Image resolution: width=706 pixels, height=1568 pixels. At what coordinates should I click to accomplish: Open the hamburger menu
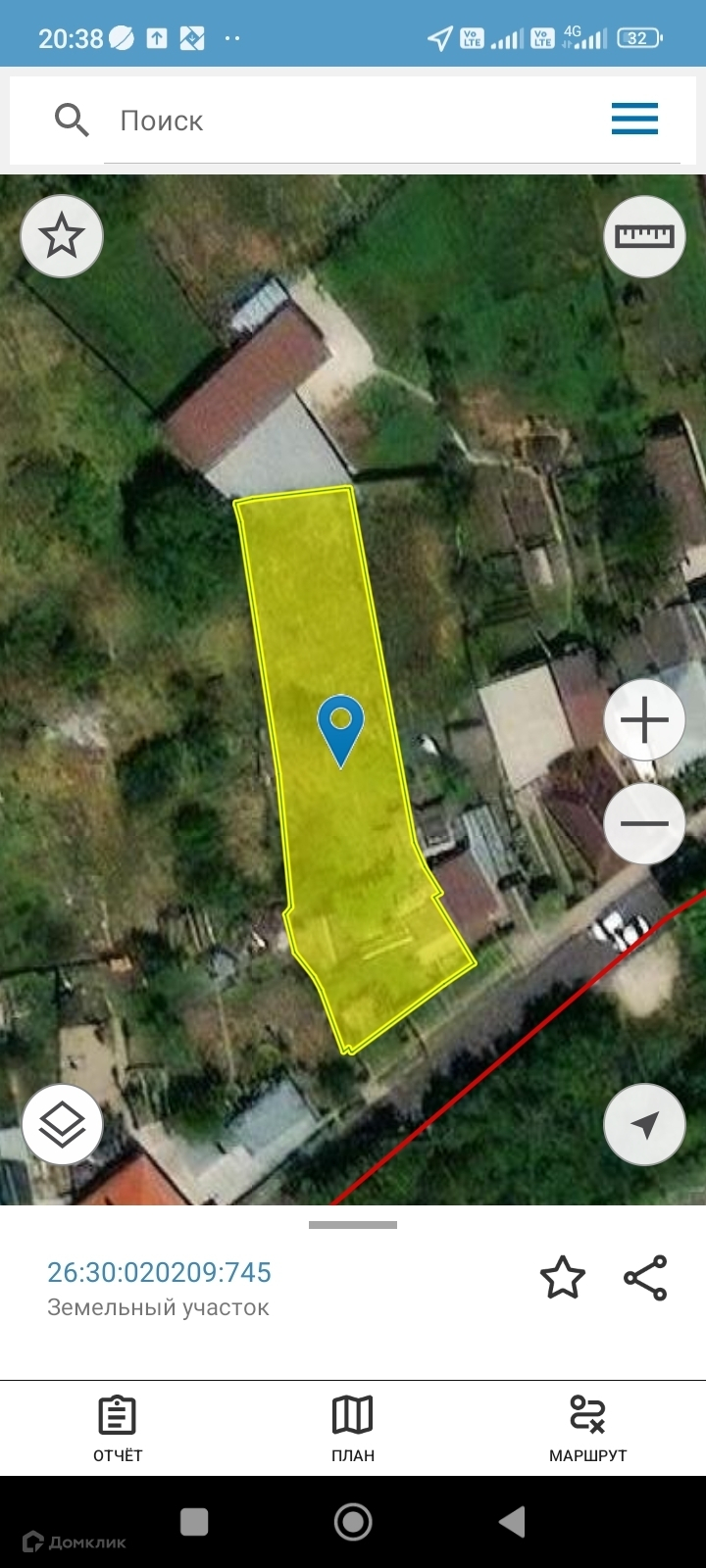pyautogui.click(x=634, y=120)
